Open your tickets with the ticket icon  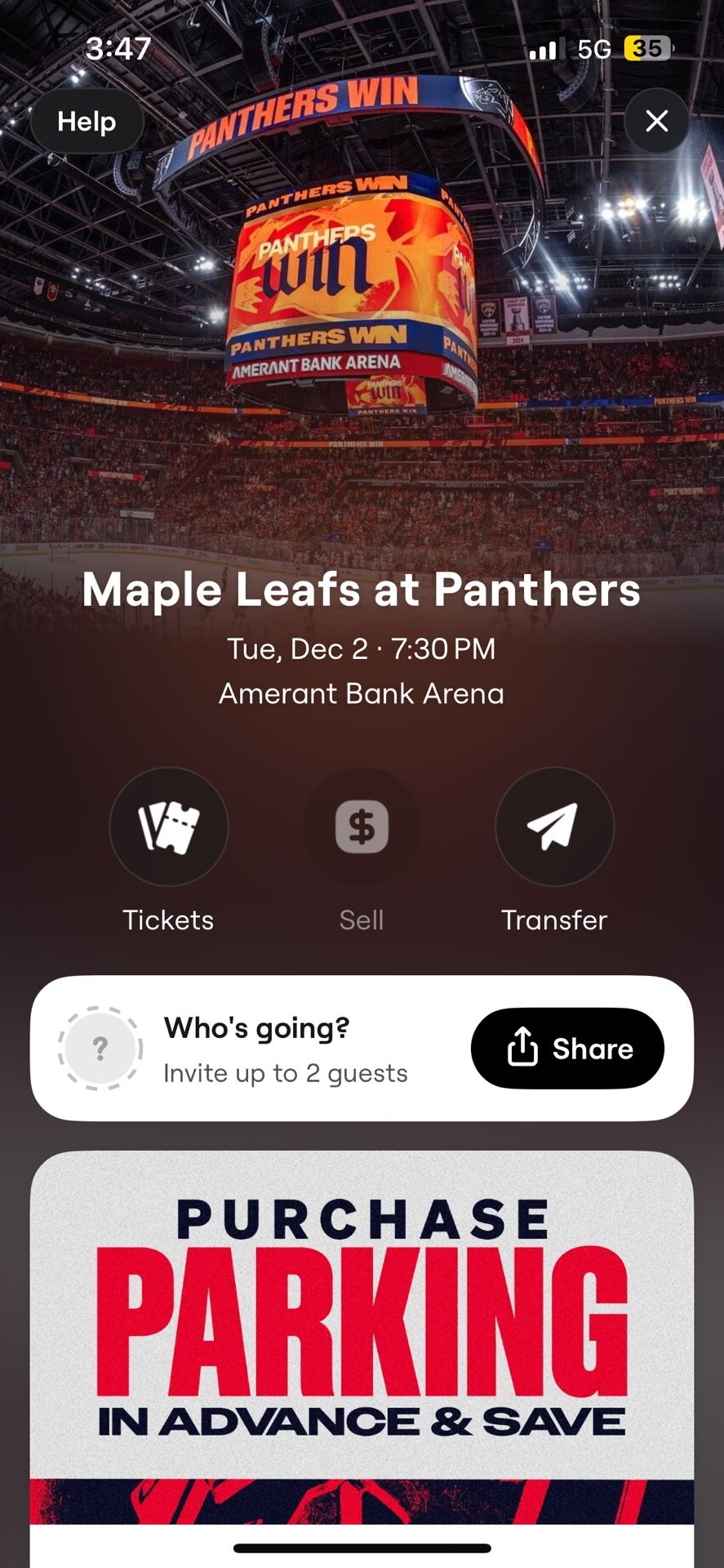168,826
